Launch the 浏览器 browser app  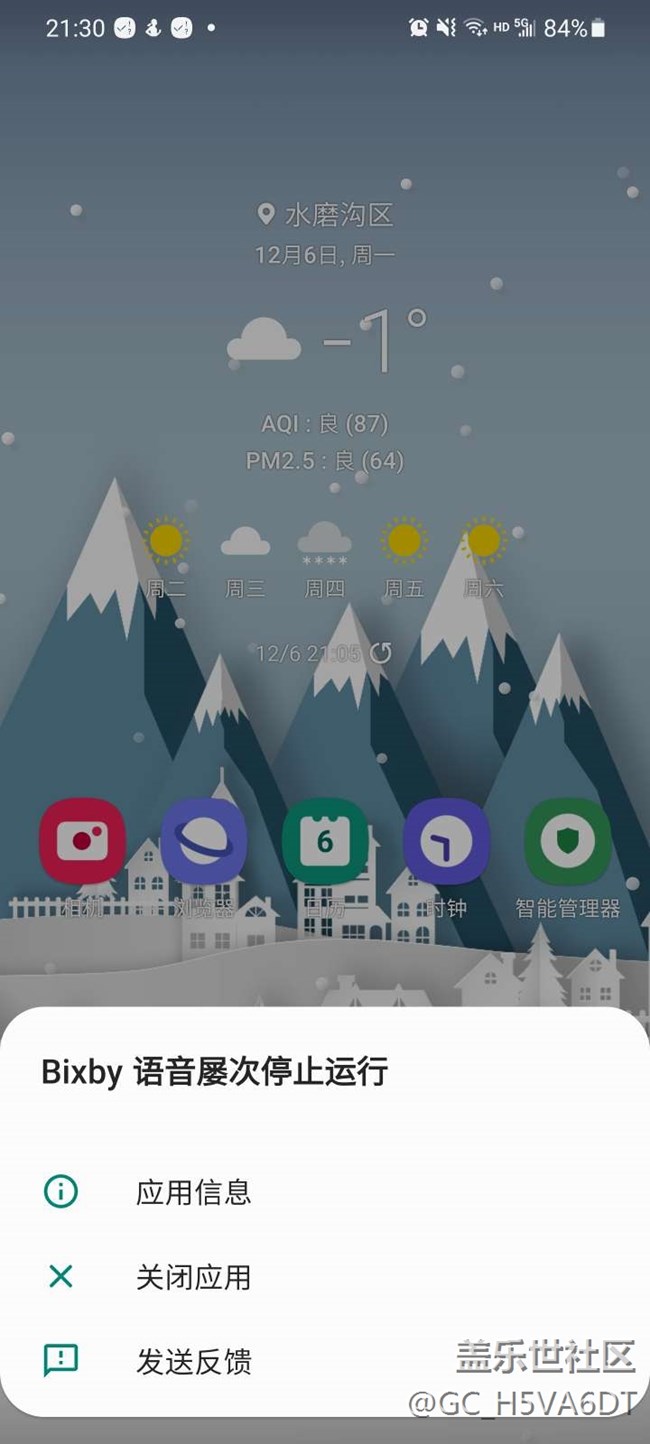point(204,842)
